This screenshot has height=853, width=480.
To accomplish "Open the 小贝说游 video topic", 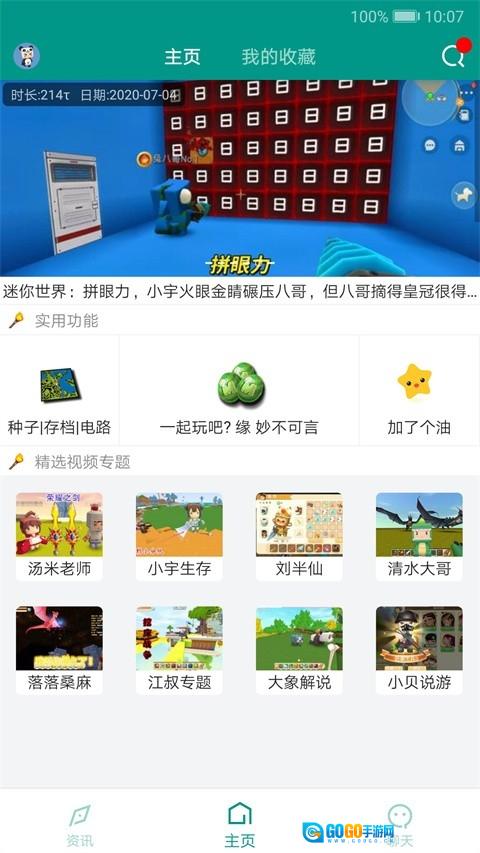I will [419, 650].
